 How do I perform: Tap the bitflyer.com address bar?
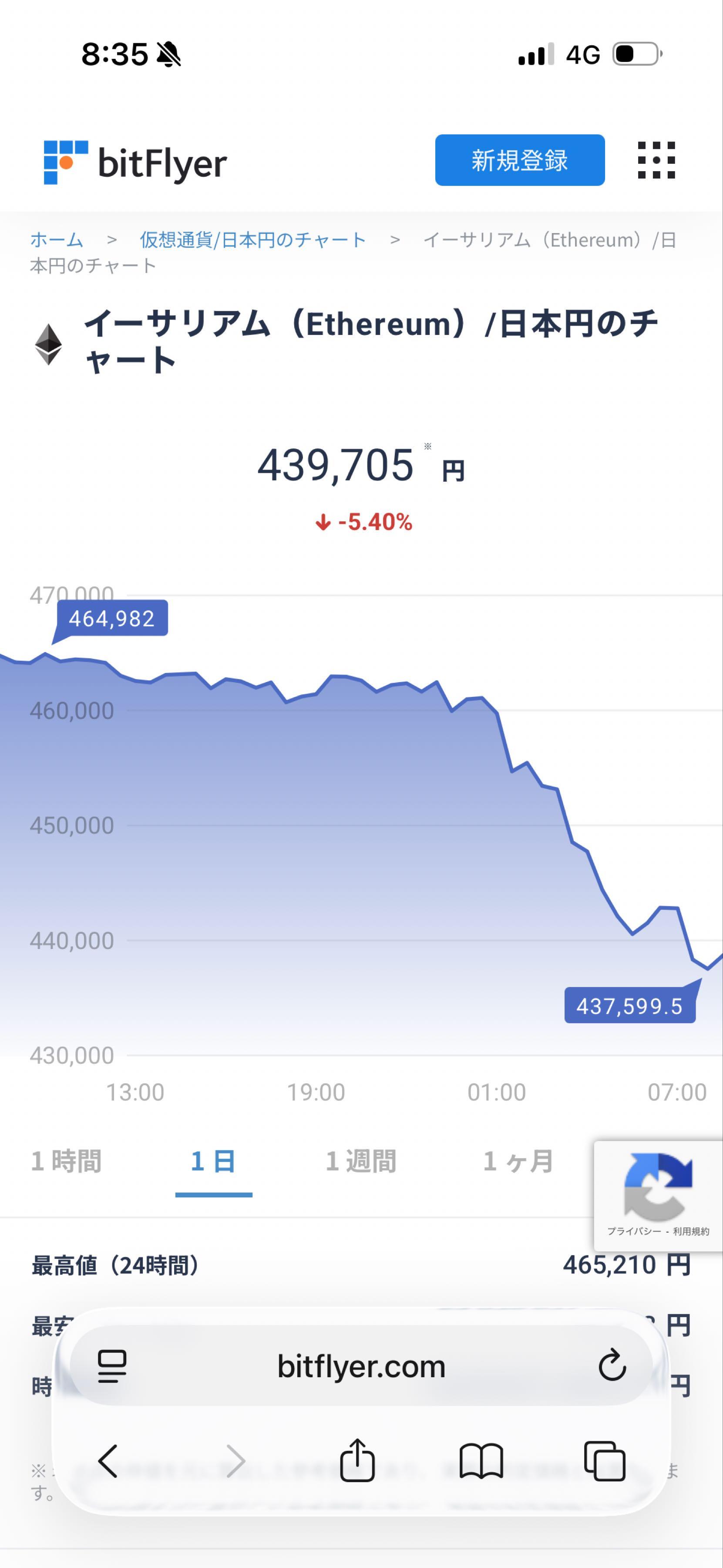(361, 1366)
